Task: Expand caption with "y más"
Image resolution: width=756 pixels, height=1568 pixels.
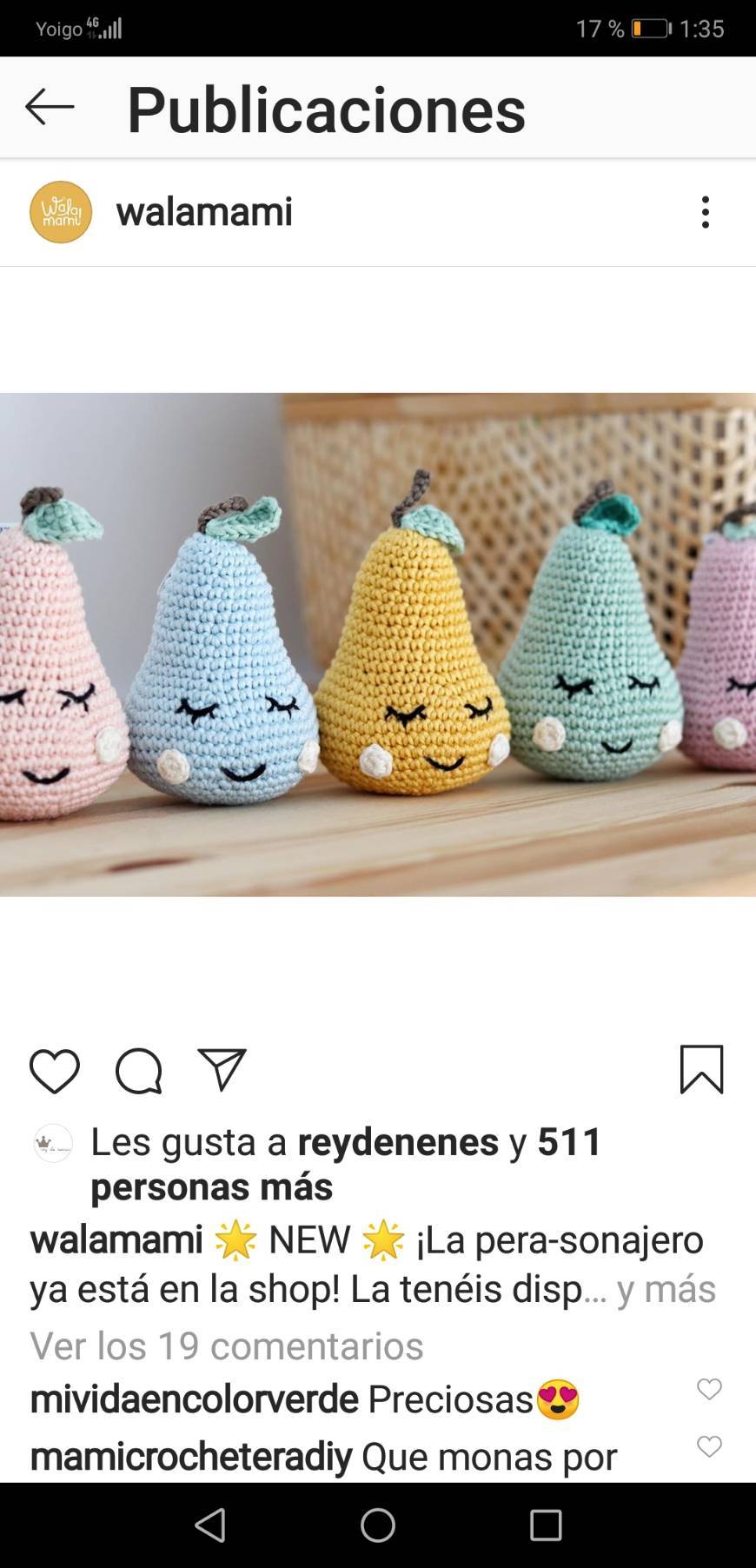Action: pos(666,1290)
